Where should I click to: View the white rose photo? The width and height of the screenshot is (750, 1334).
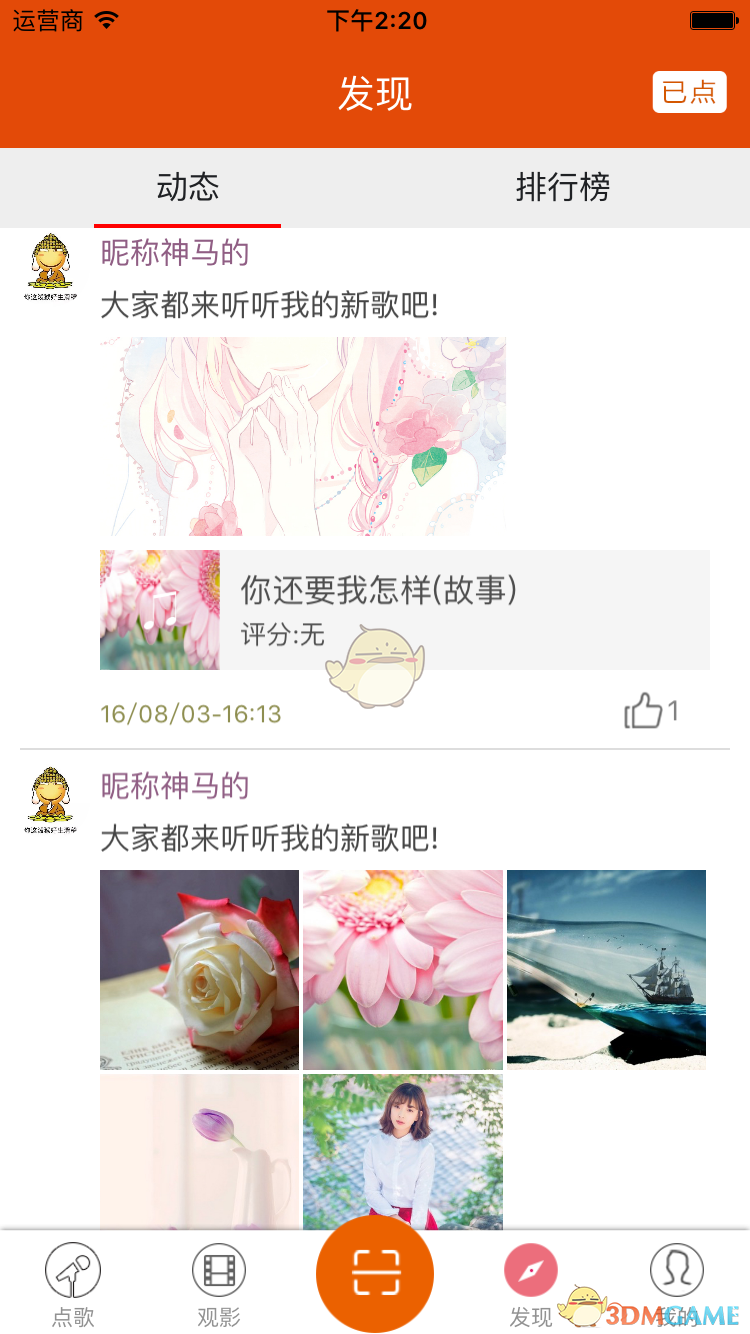click(x=199, y=969)
